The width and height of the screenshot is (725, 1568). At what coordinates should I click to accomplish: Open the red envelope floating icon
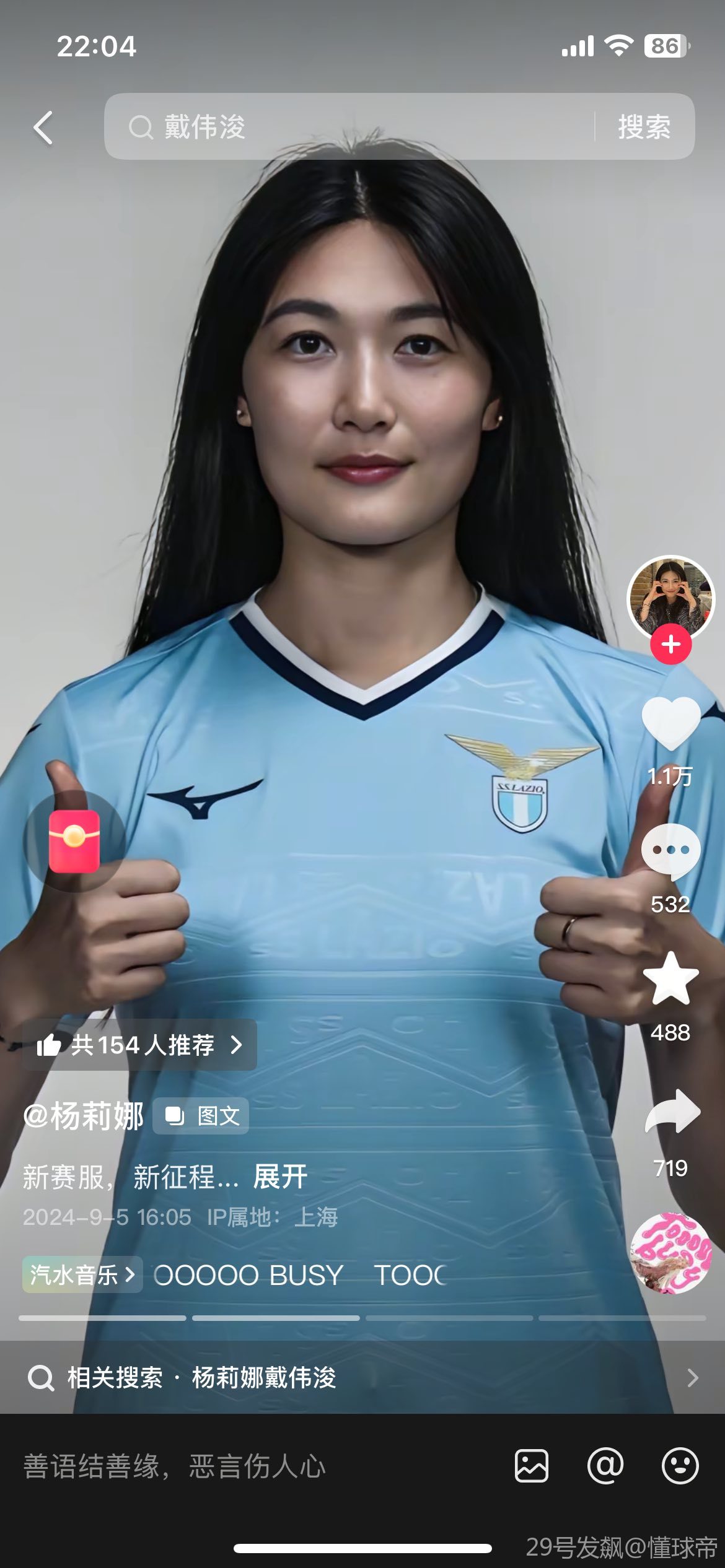coord(74,841)
